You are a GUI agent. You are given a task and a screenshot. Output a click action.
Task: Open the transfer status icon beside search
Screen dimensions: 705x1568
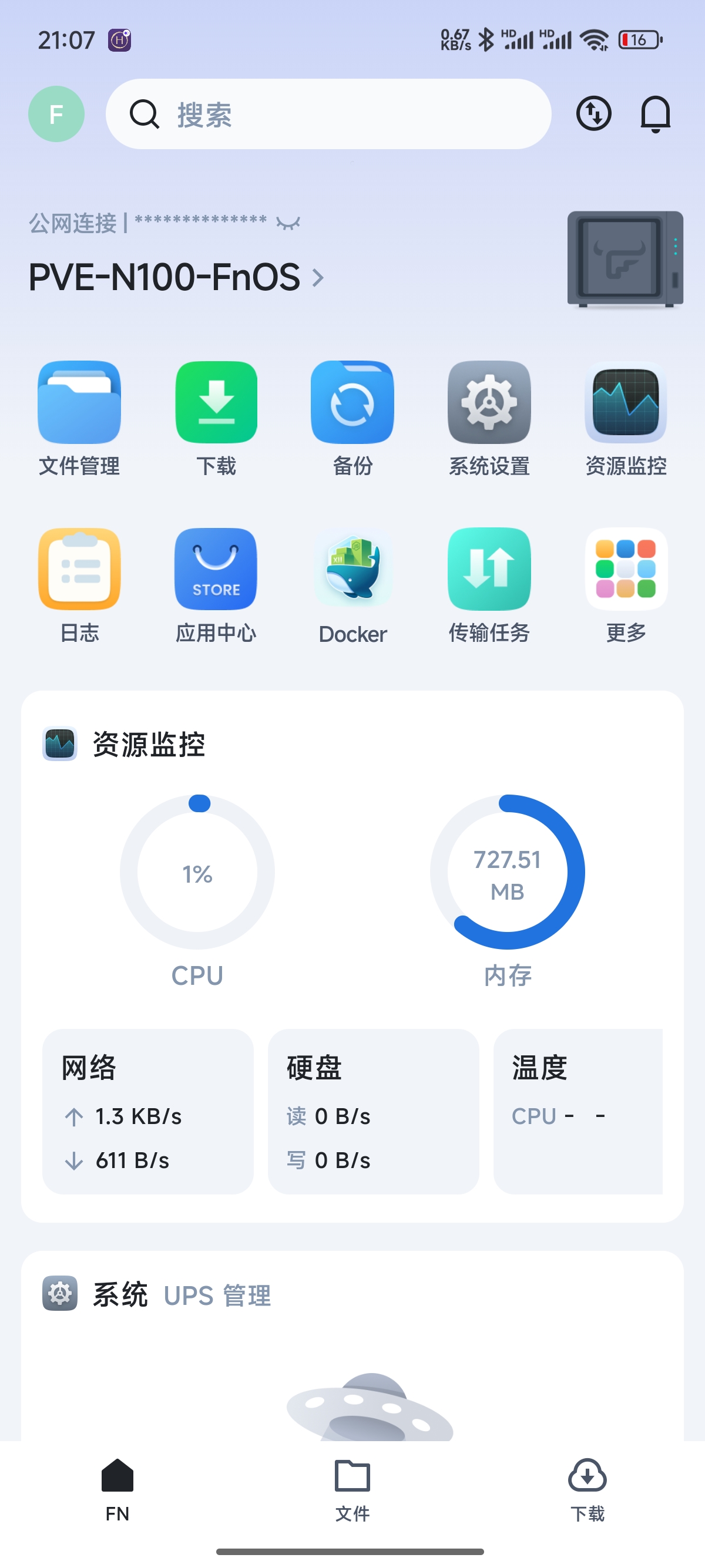(593, 114)
